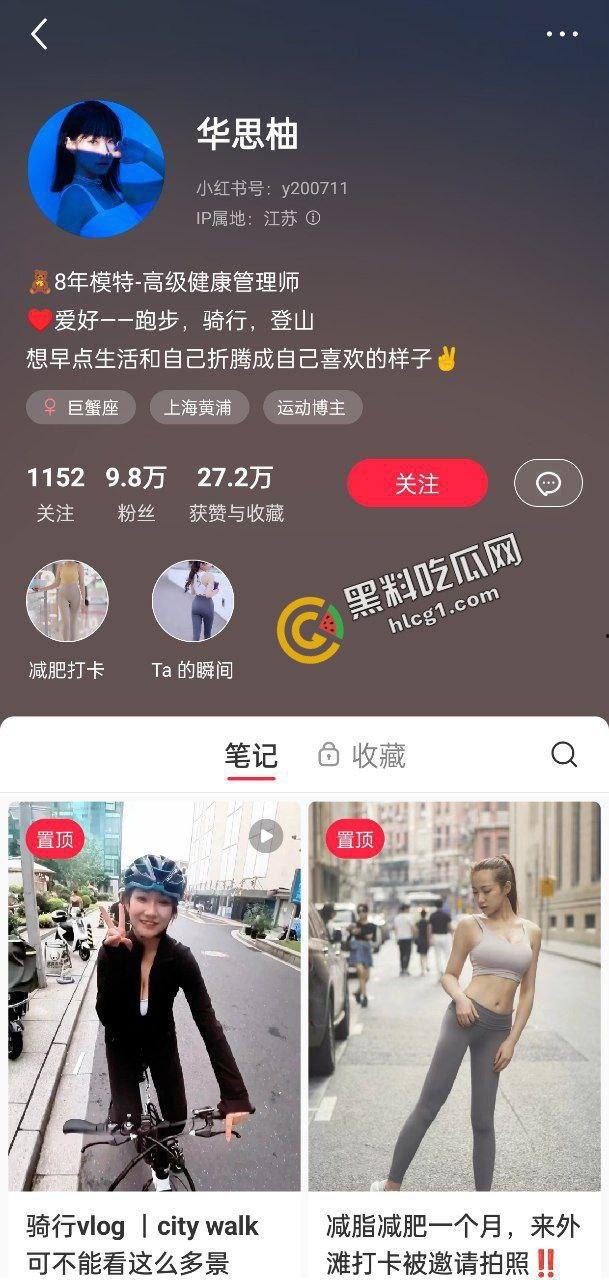The width and height of the screenshot is (609, 1280).
Task: Select the 运动博主 tag chip
Action: (312, 407)
